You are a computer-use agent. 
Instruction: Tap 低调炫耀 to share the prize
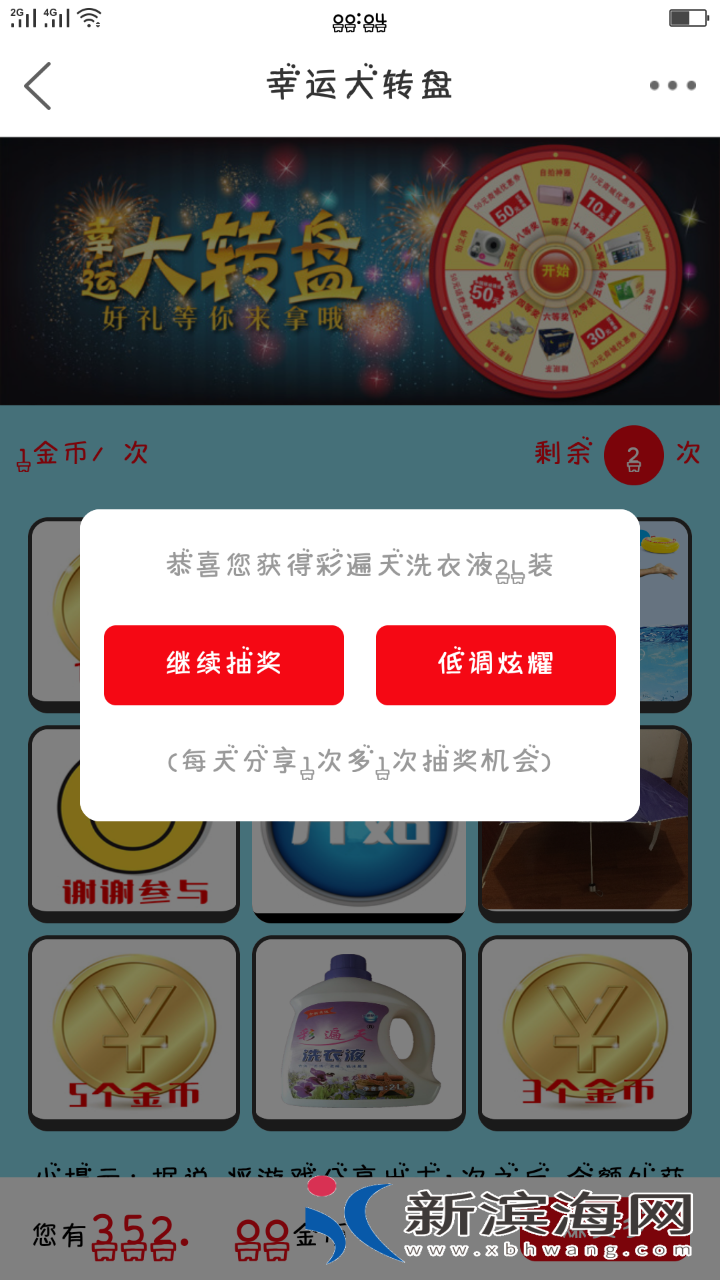[496, 665]
